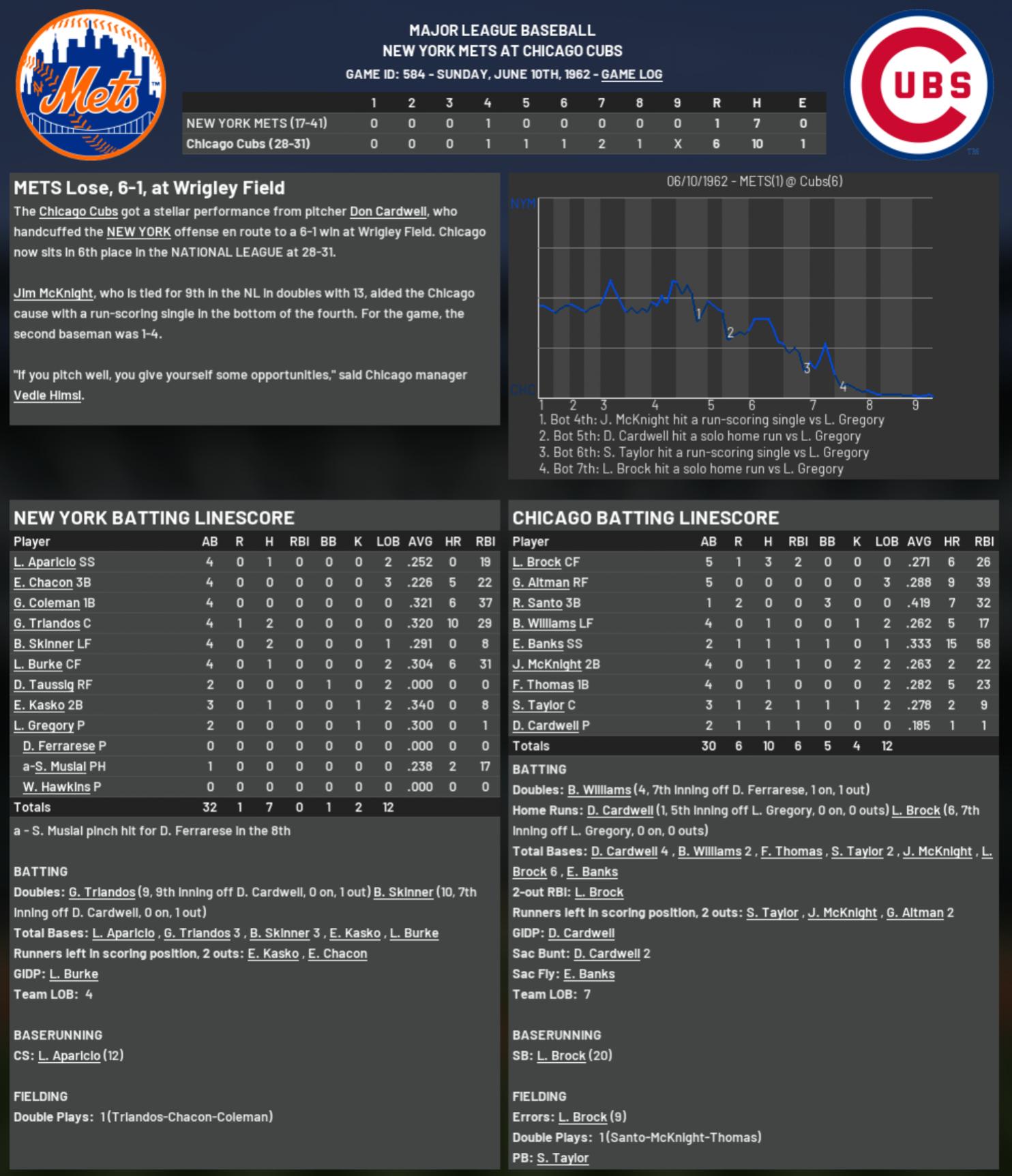
Task: View manager Vedie Himsl's profile
Action: point(48,395)
